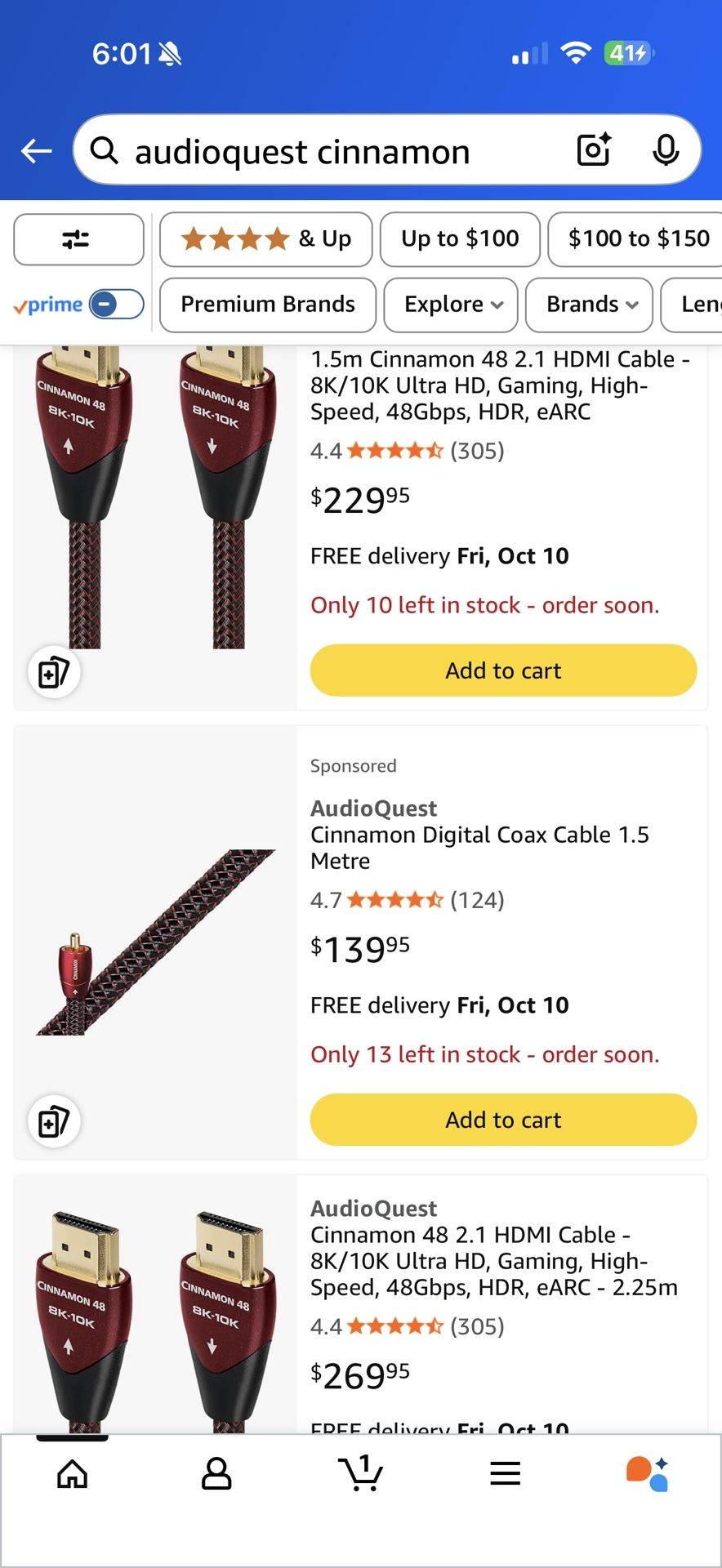Open the hamburger menu tab

click(506, 1474)
